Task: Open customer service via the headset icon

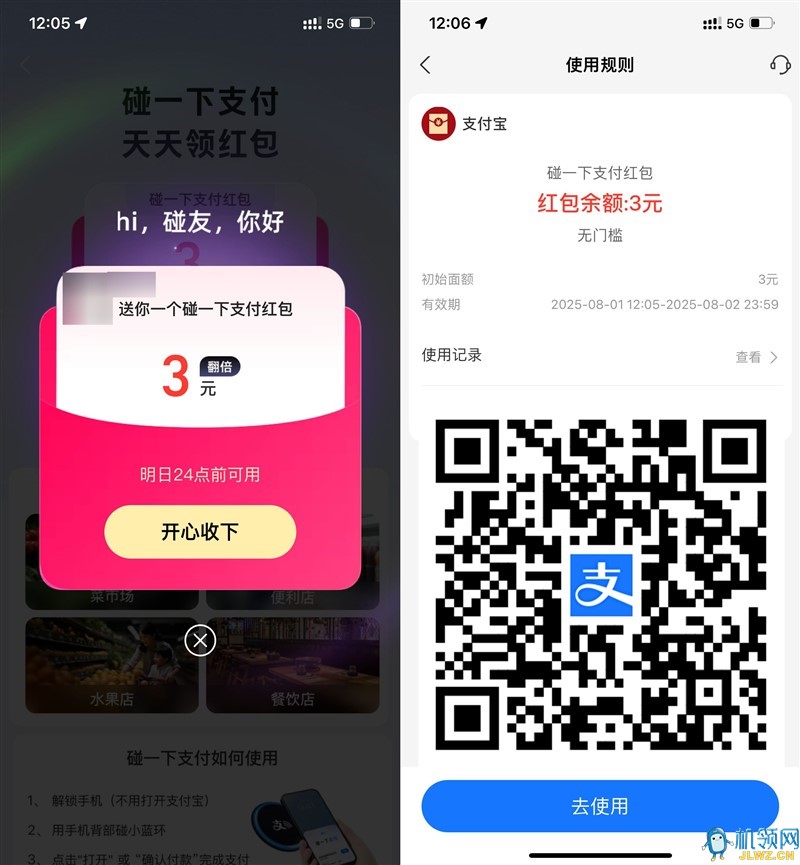Action: [780, 65]
